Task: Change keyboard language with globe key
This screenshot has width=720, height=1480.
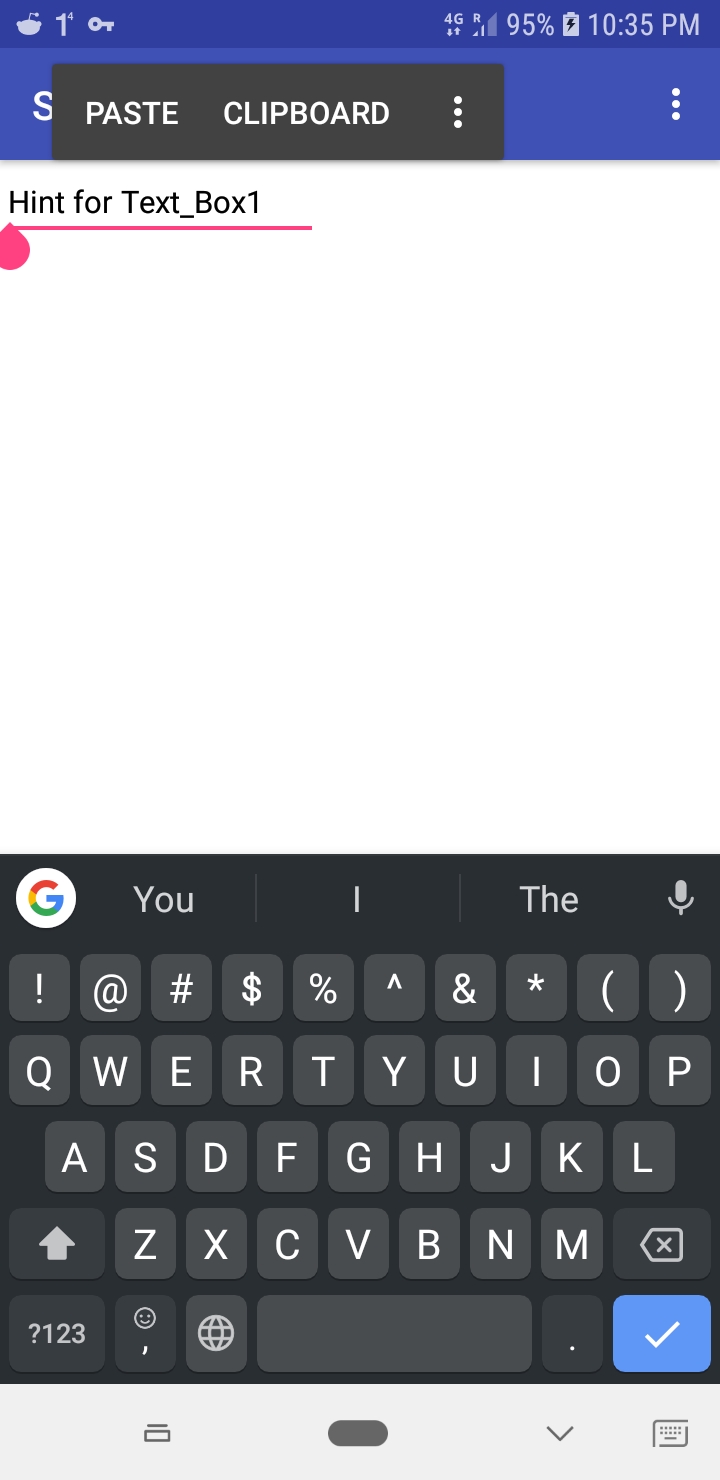Action: [x=216, y=1333]
